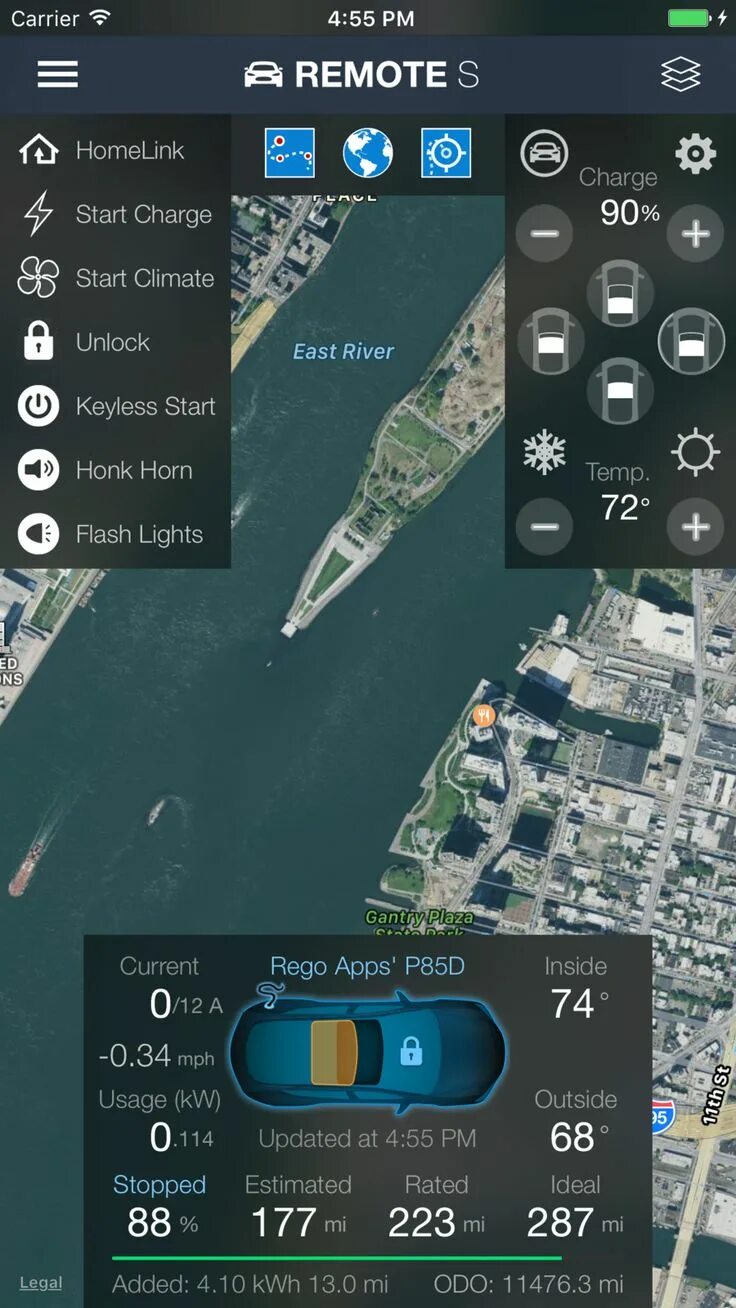Viewport: 736px width, 1308px height.
Task: Decrease the charge limit
Action: pos(545,234)
